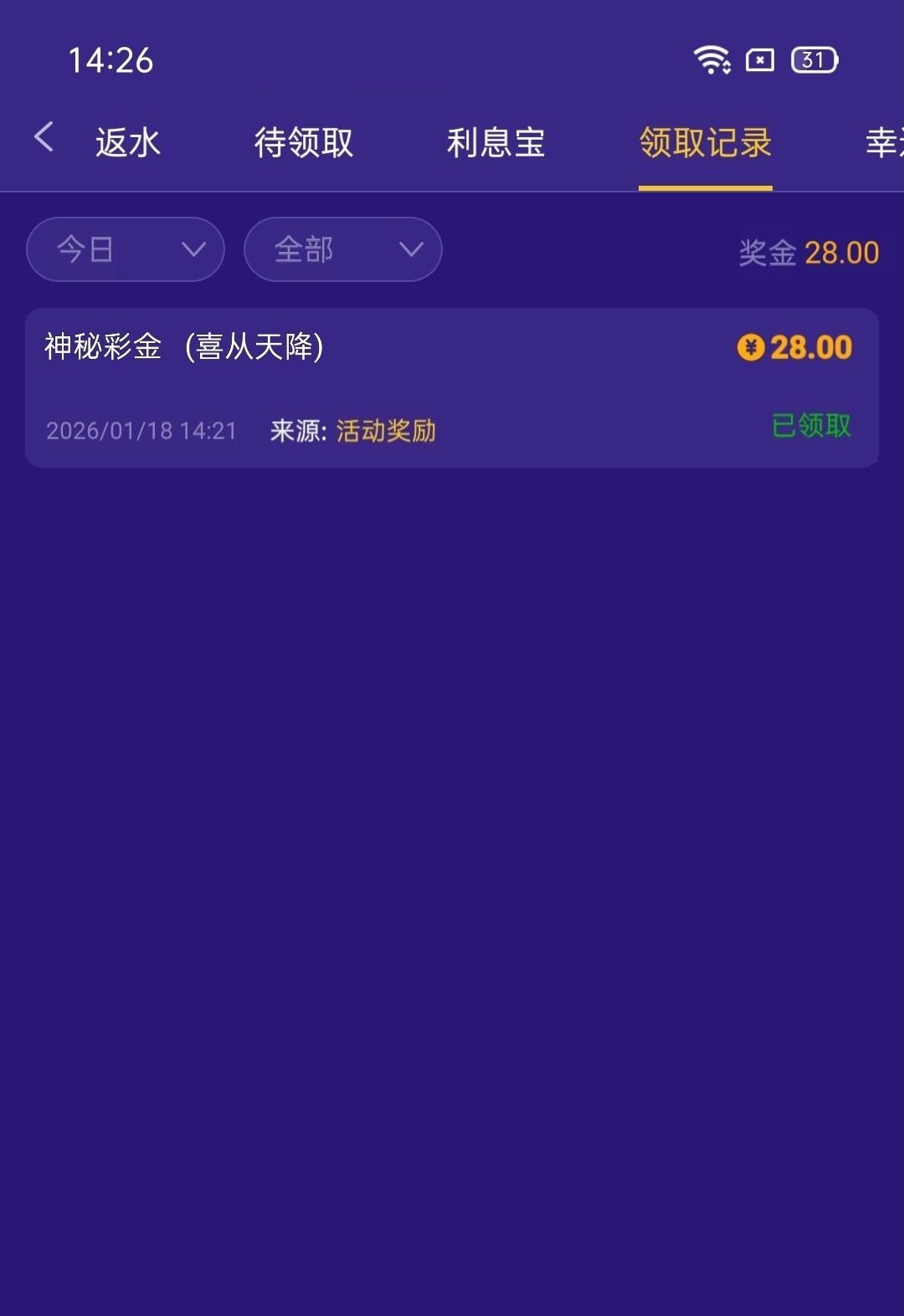Open the partially visible 幸运 tab
This screenshot has width=904, height=1316.
point(883,143)
